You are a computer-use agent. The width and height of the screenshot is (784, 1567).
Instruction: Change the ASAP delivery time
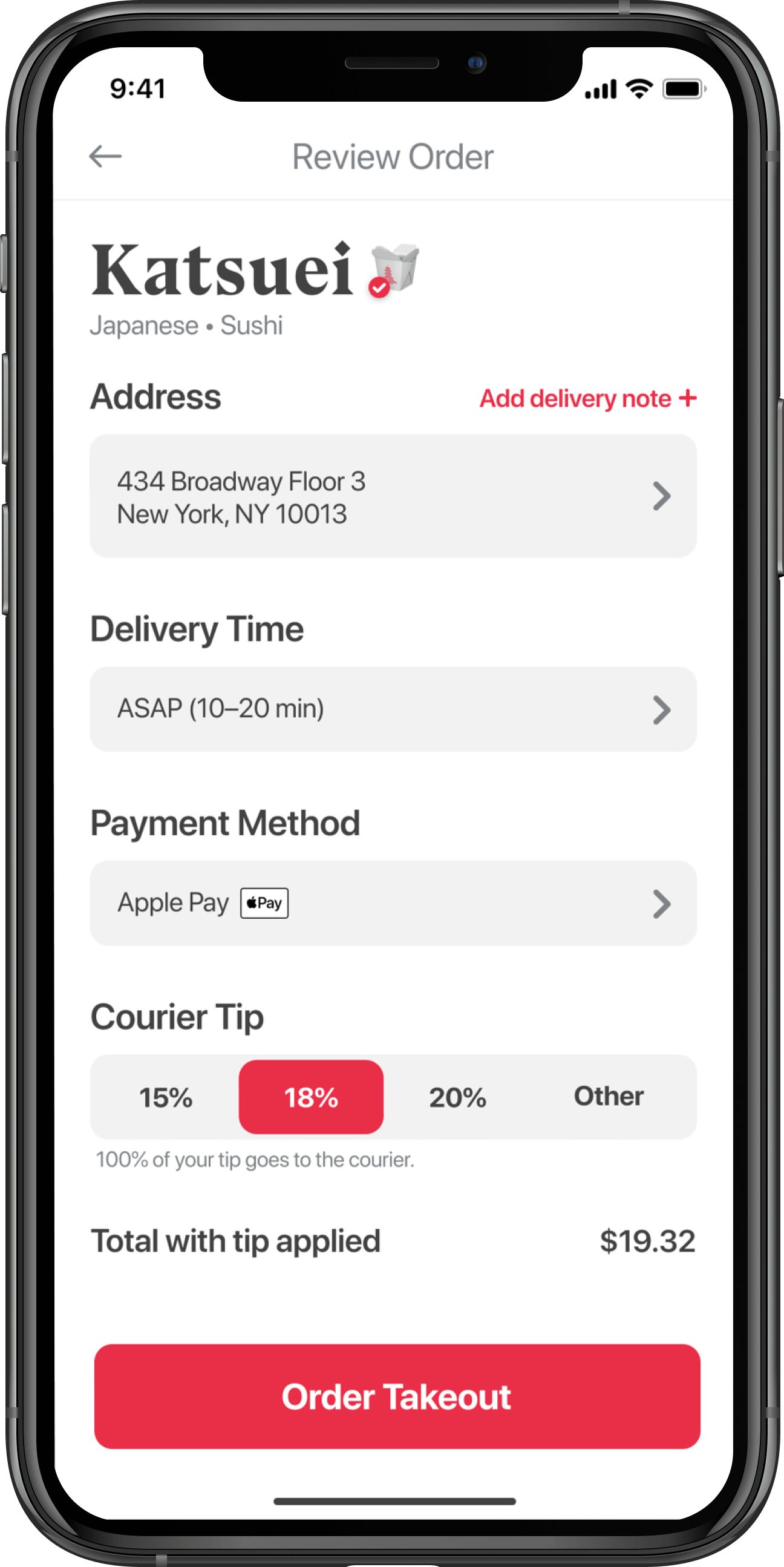click(393, 709)
